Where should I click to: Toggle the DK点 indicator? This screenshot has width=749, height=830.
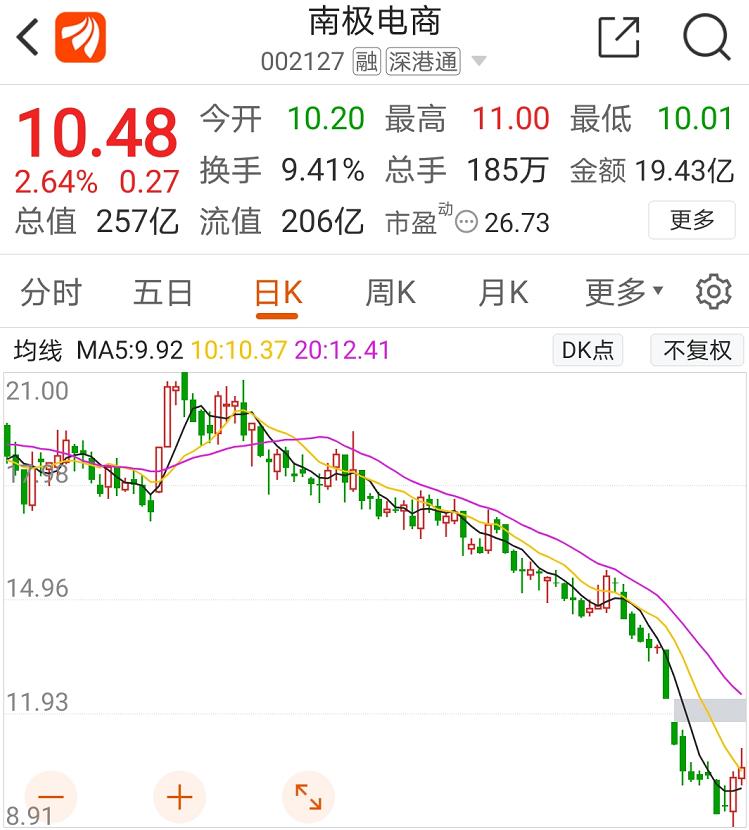(588, 350)
